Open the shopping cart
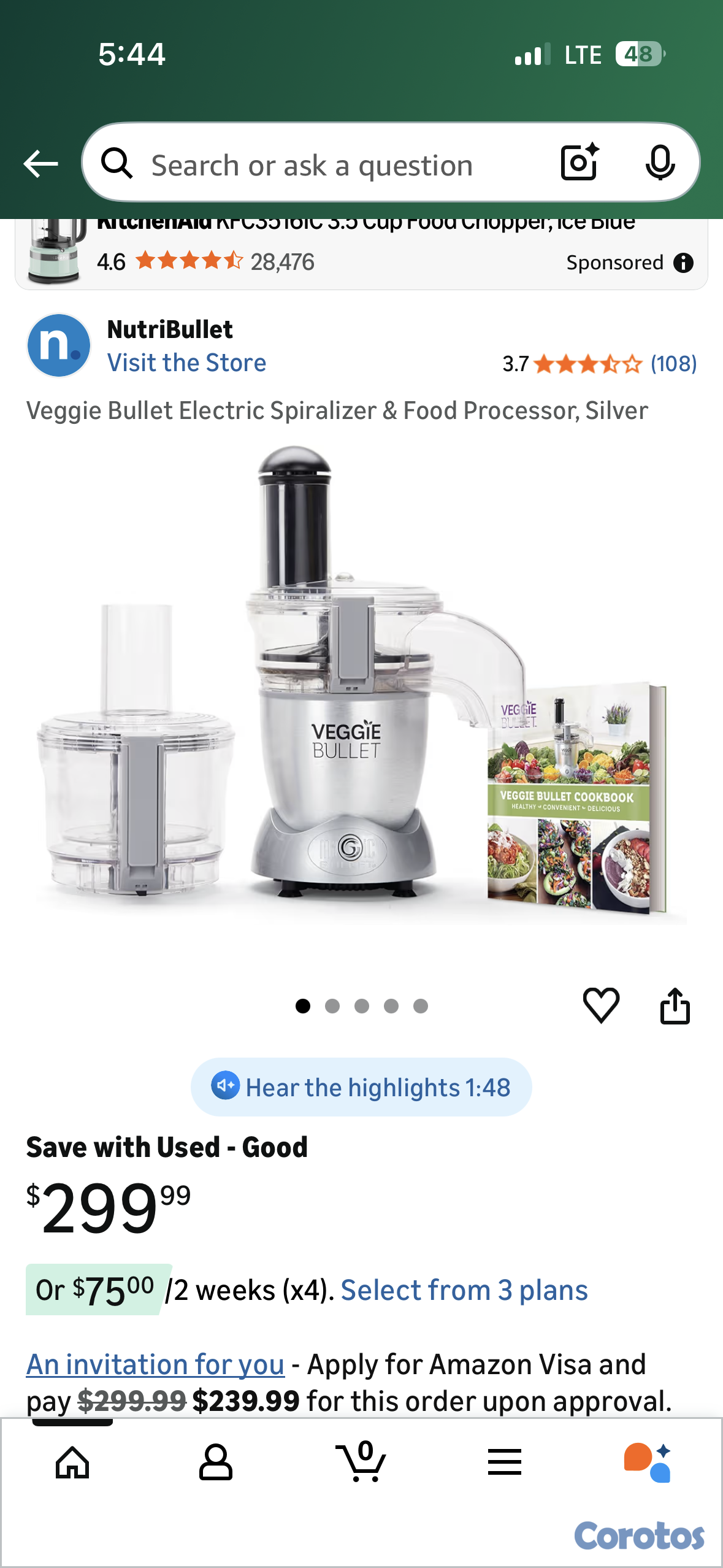Viewport: 723px width, 1568px height. pos(362,1462)
